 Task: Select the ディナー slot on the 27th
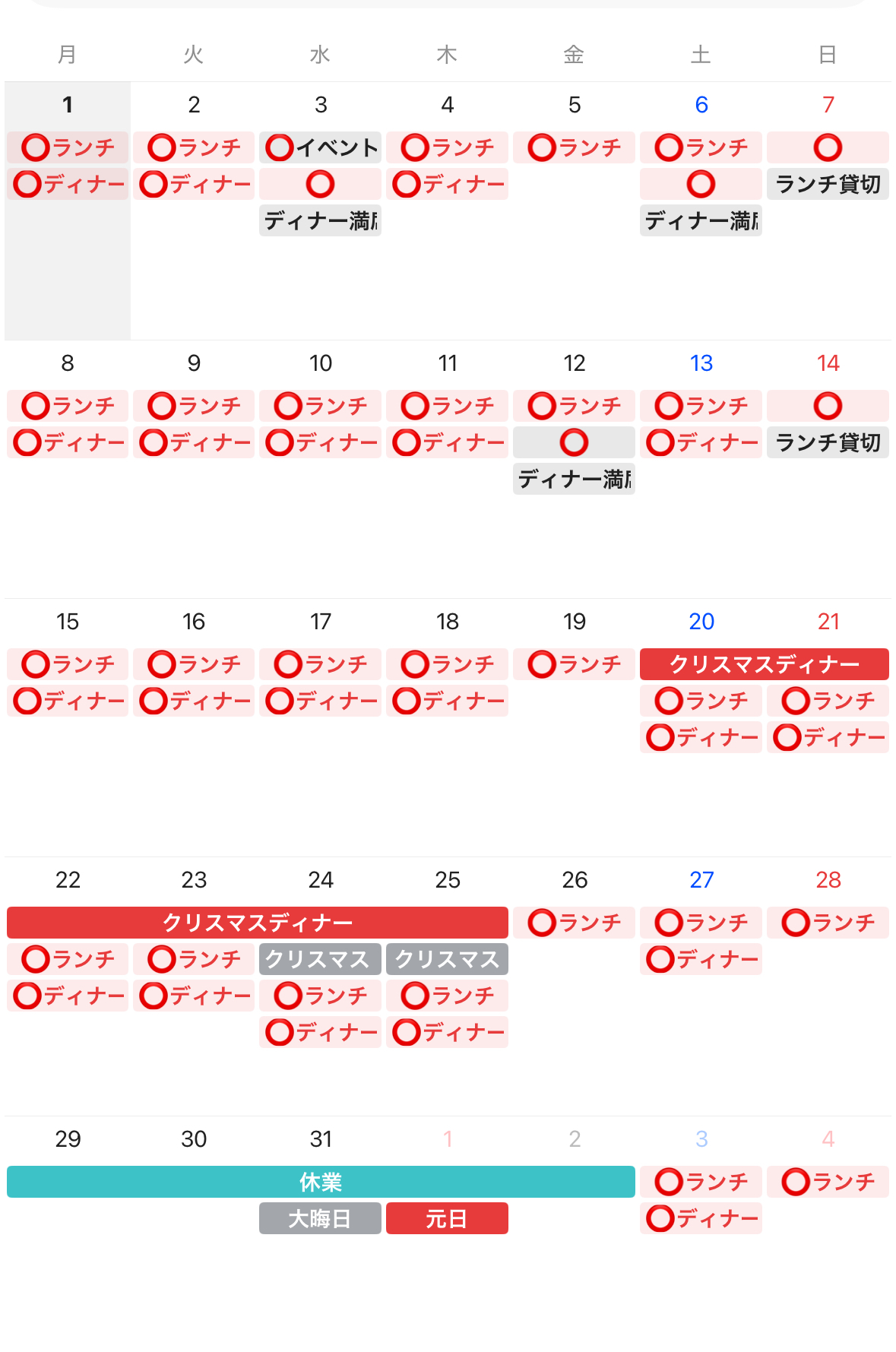coord(701,959)
